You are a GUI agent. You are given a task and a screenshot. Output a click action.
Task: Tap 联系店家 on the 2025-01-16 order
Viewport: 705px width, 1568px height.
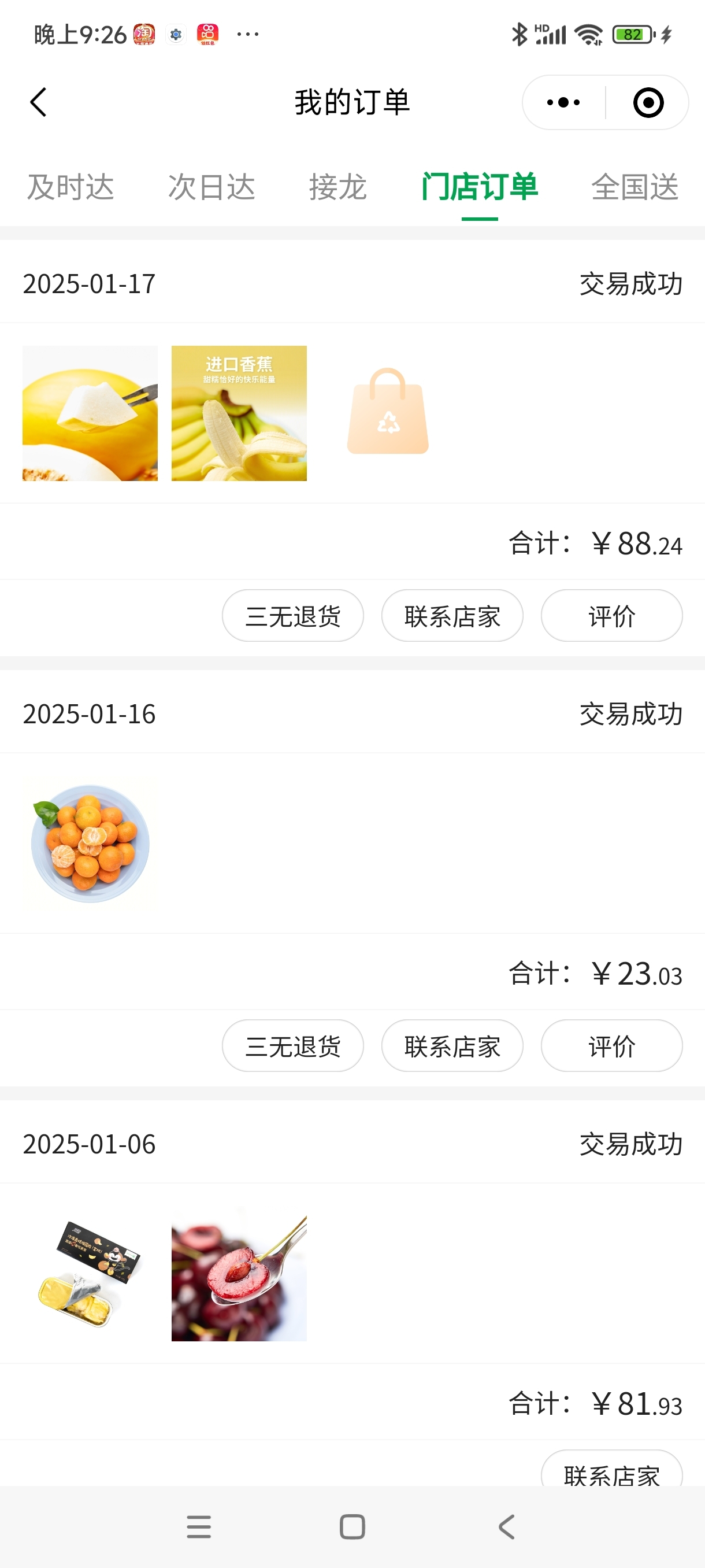[452, 1046]
